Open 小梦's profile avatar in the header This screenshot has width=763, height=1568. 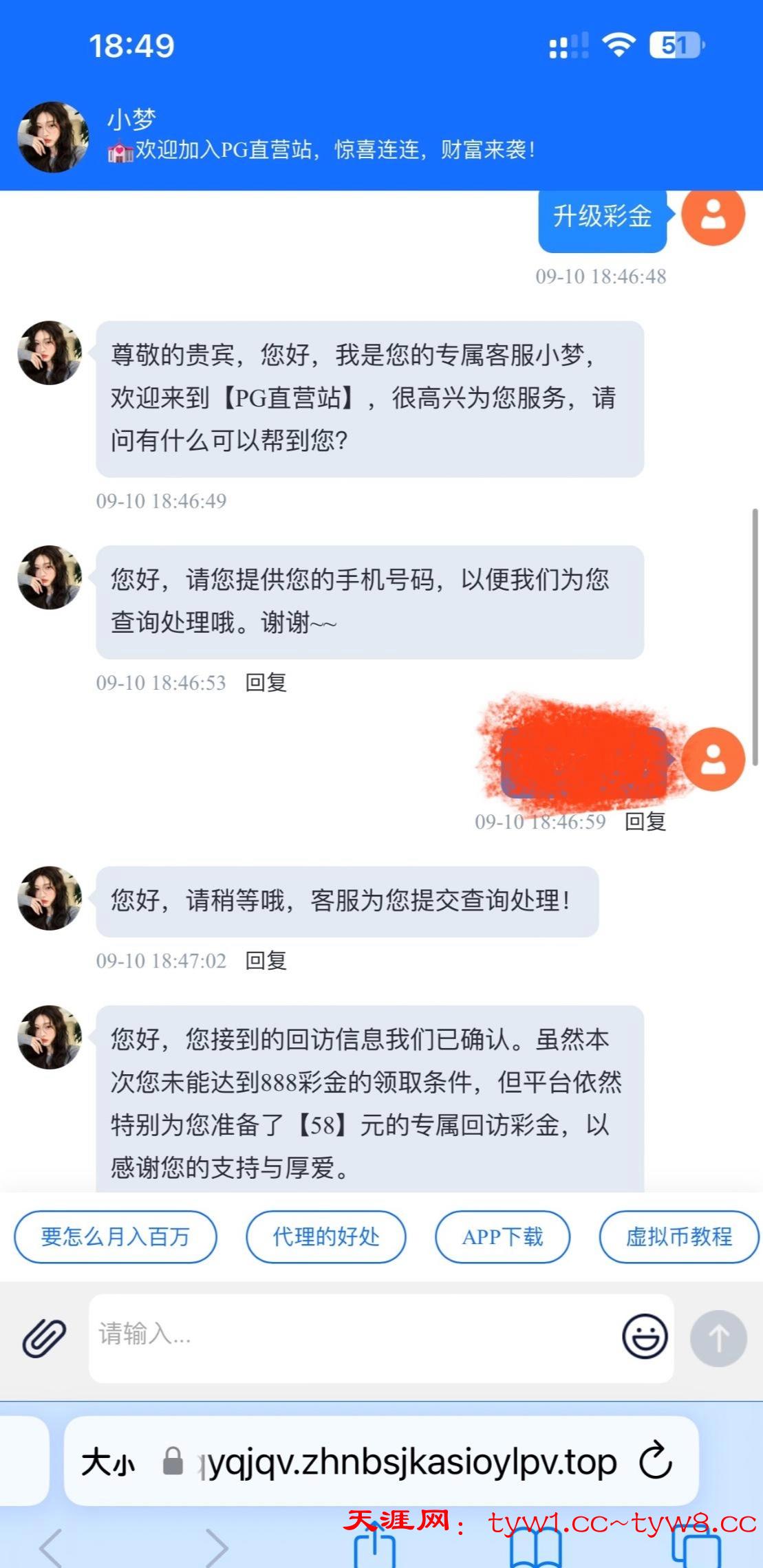(53, 137)
